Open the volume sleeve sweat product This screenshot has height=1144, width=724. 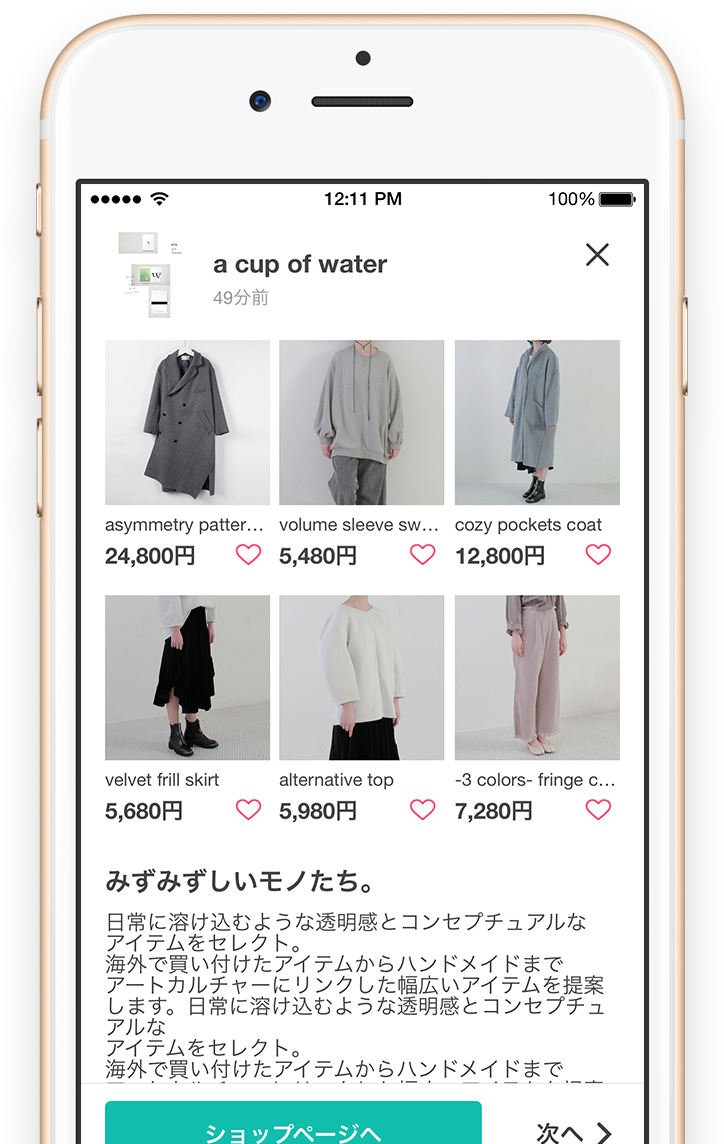pos(361,423)
